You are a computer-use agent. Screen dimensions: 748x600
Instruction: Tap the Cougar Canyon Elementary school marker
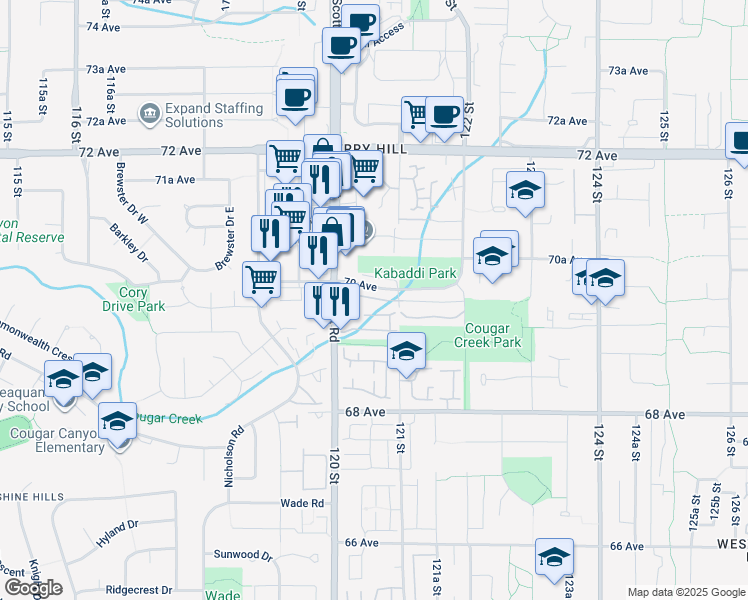point(117,420)
